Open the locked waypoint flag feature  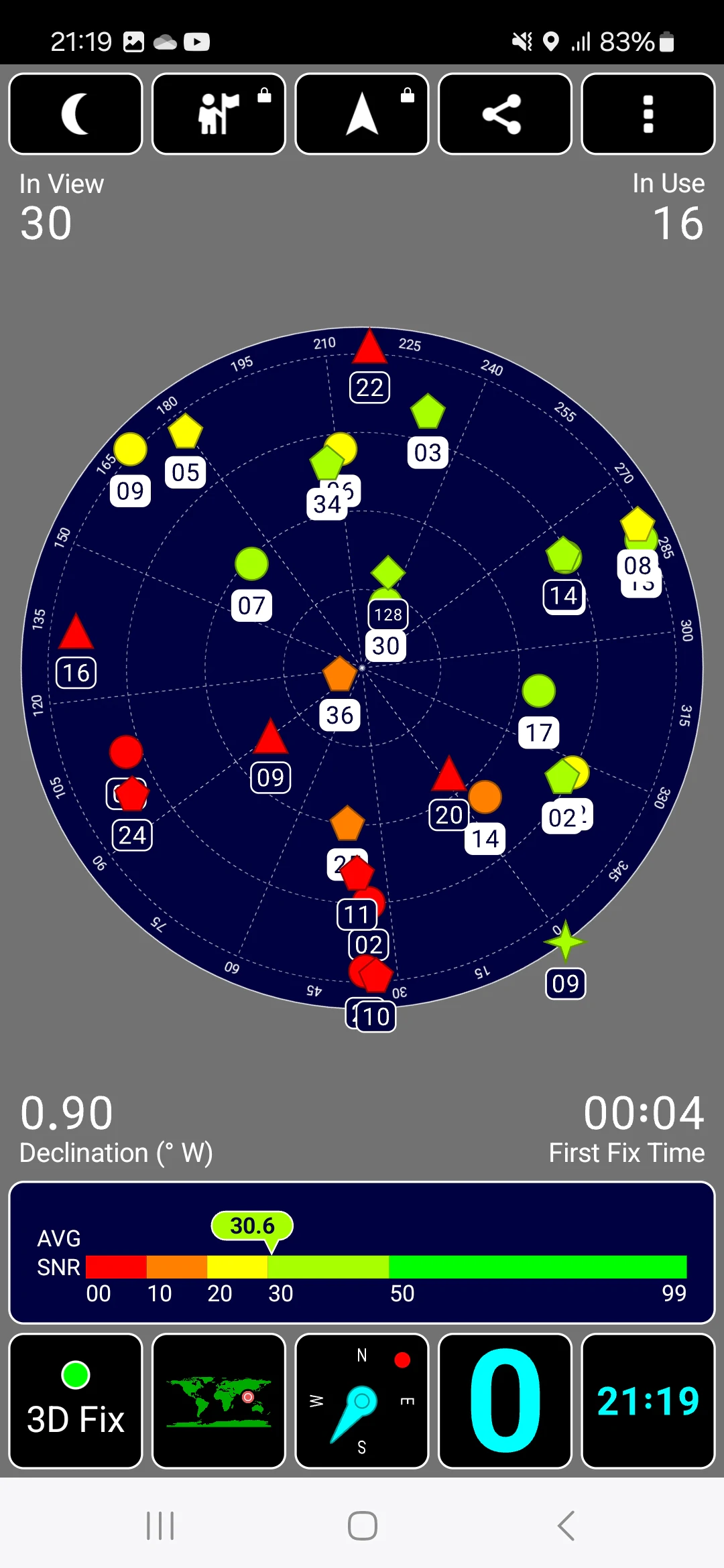(219, 114)
